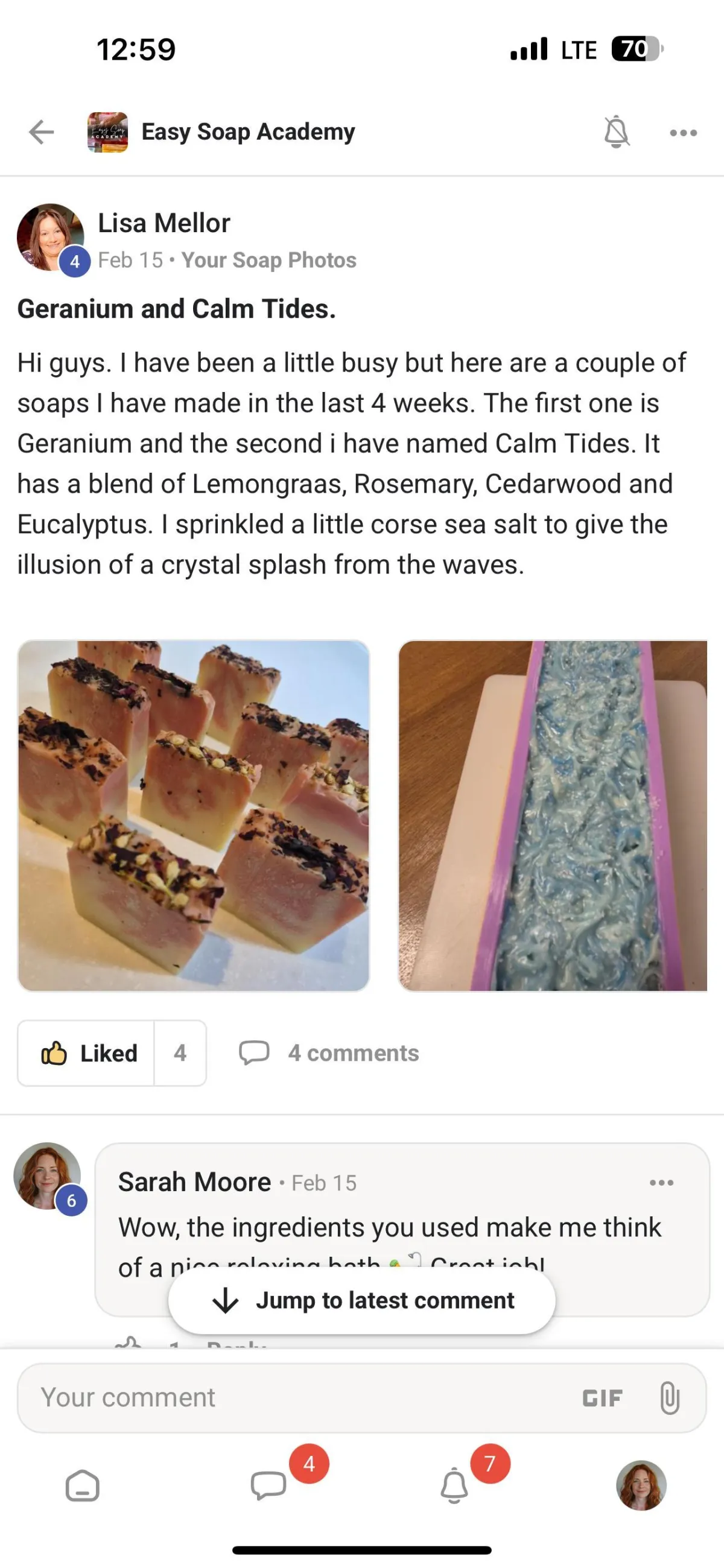Attach a file with the paperclip
This screenshot has width=724, height=1568.
[670, 1397]
